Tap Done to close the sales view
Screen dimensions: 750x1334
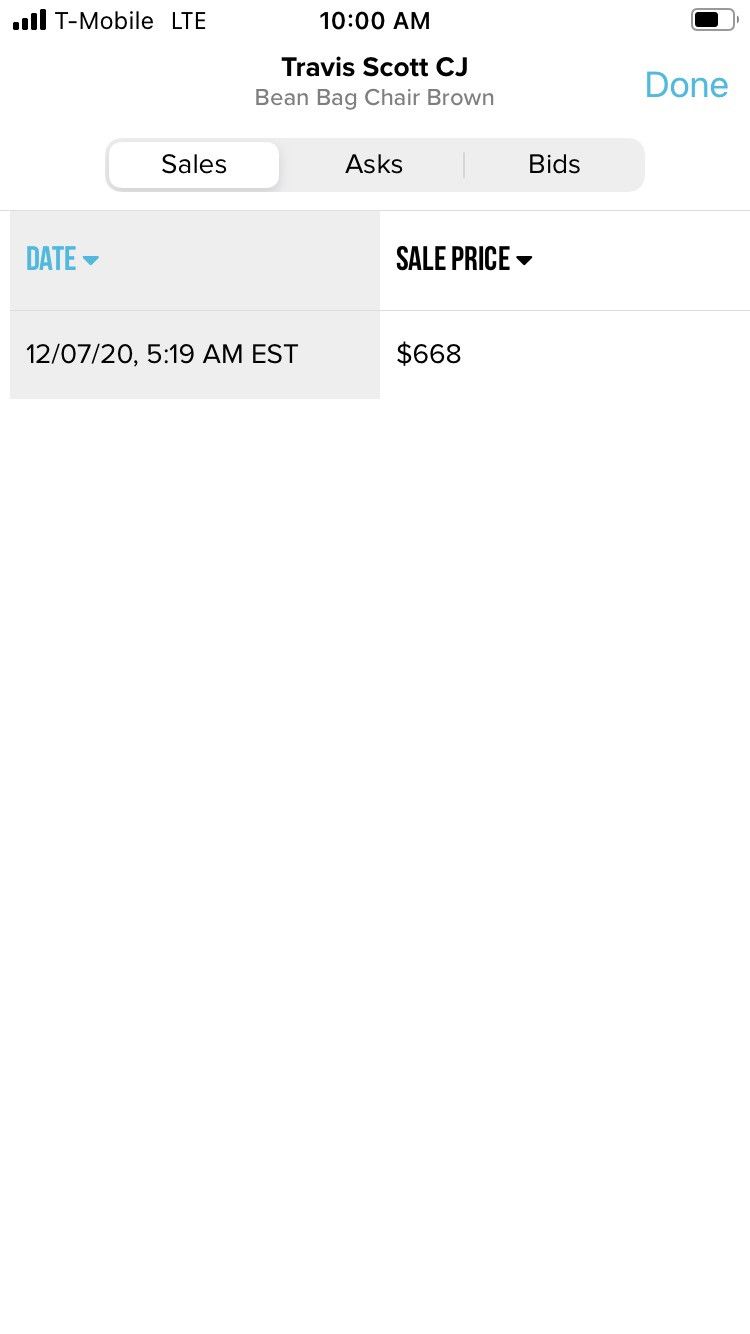pyautogui.click(x=686, y=85)
